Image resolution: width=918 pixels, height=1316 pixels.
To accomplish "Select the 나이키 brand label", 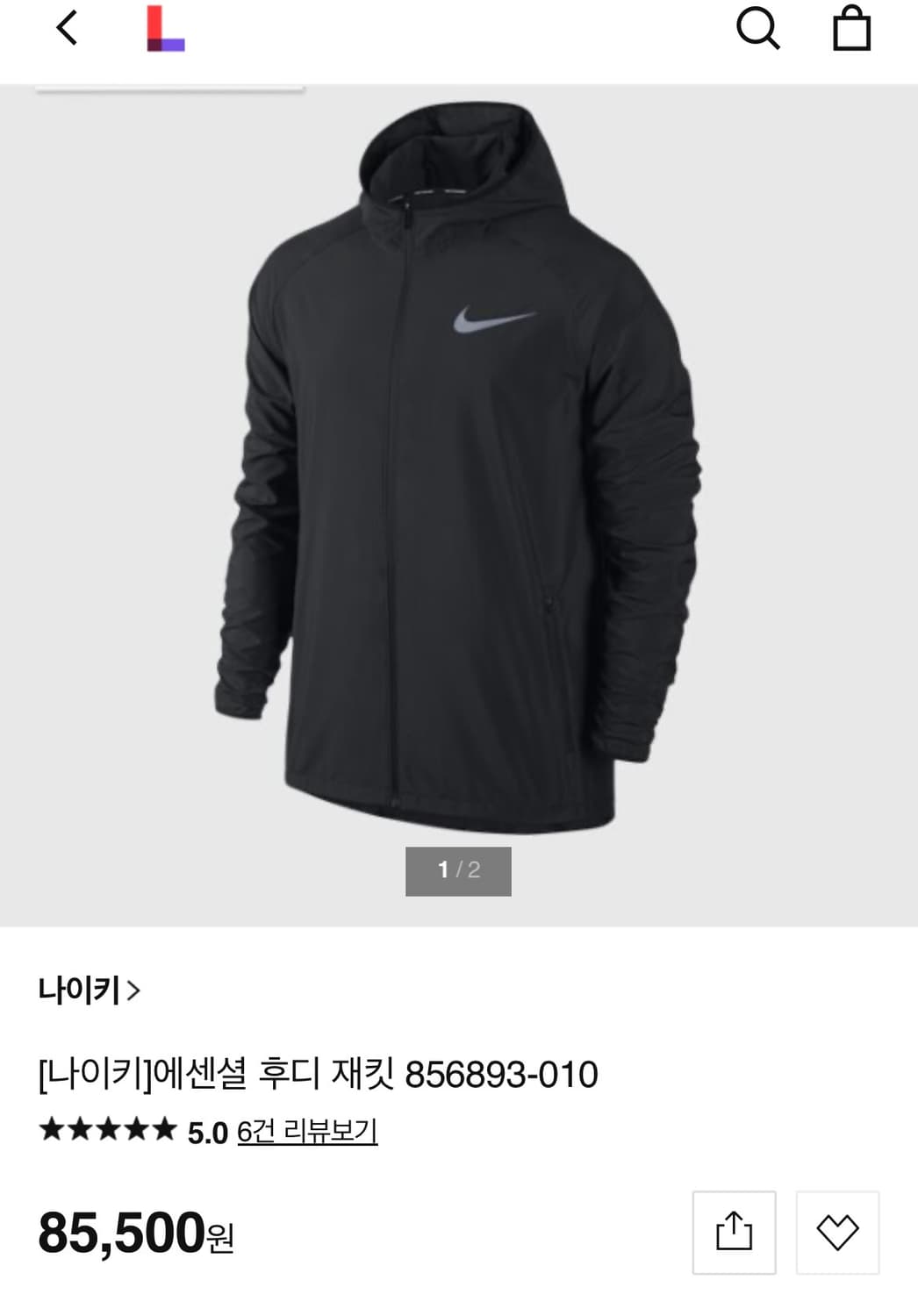I will point(79,989).
